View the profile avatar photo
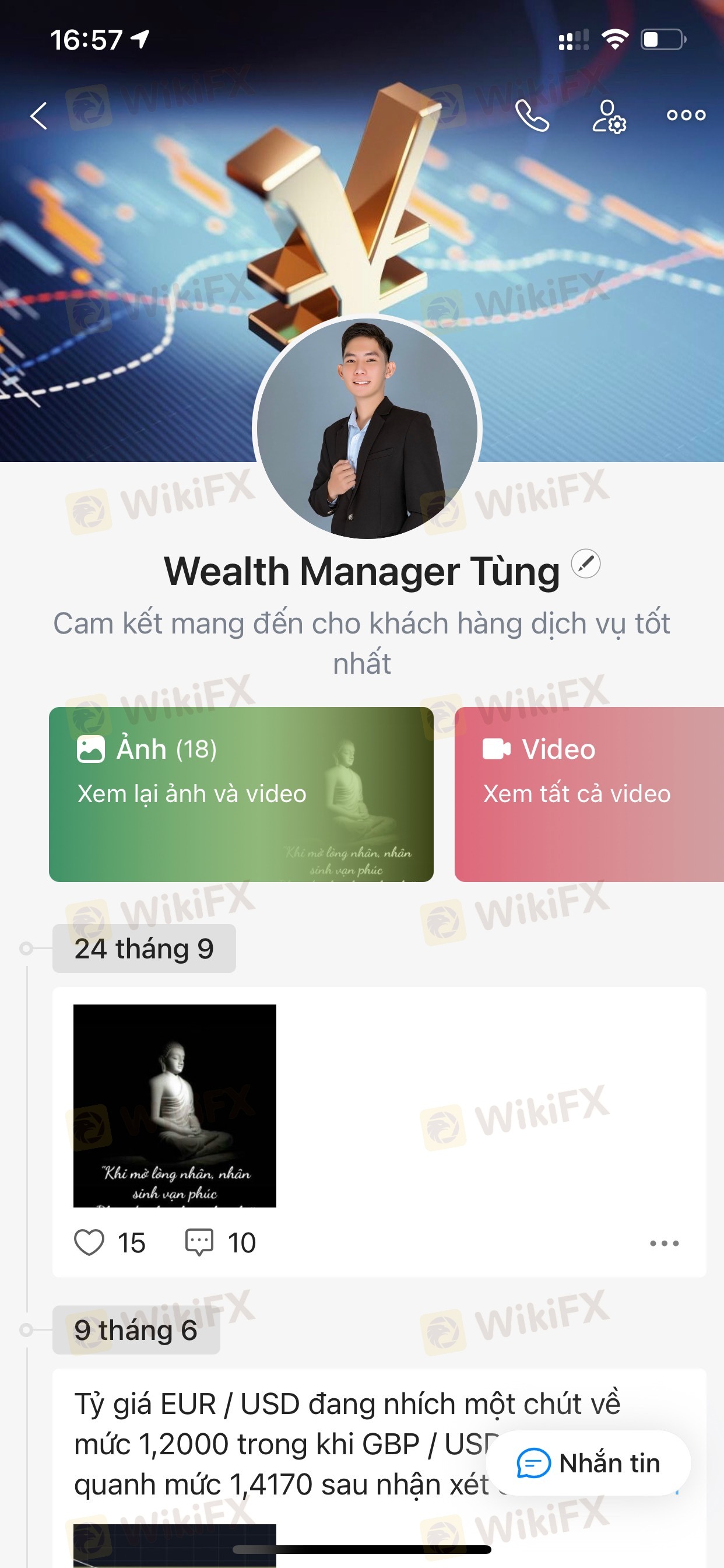The height and width of the screenshot is (1568, 724). pyautogui.click(x=367, y=429)
